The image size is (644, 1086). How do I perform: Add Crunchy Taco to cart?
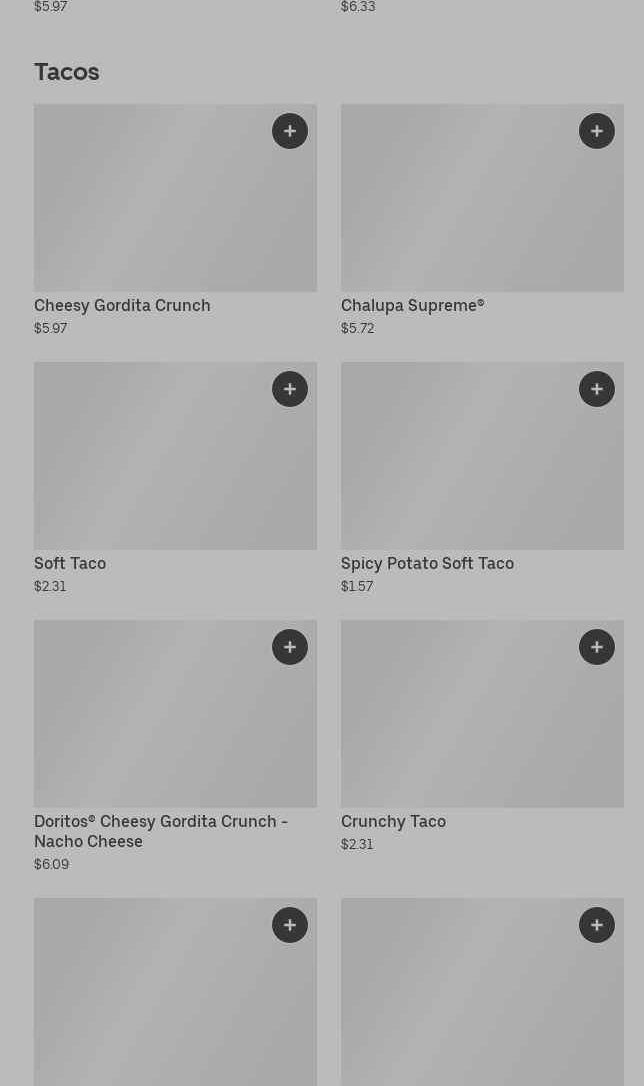click(597, 647)
